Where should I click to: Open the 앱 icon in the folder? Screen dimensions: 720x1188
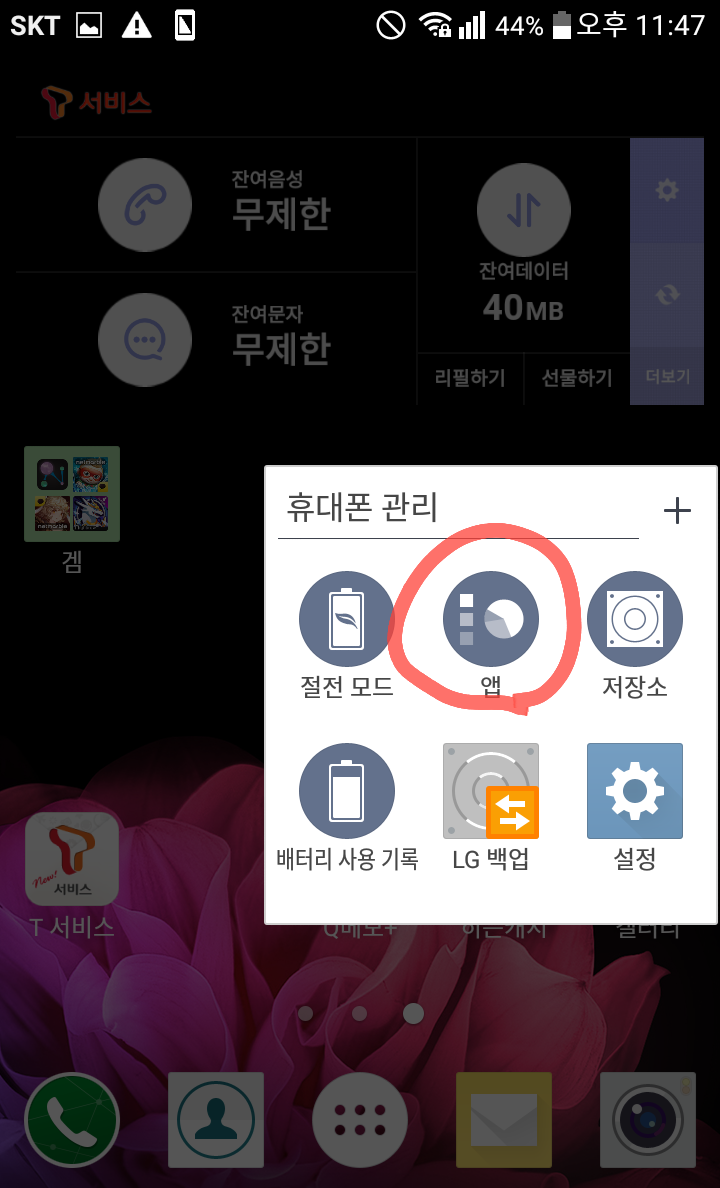pyautogui.click(x=491, y=620)
